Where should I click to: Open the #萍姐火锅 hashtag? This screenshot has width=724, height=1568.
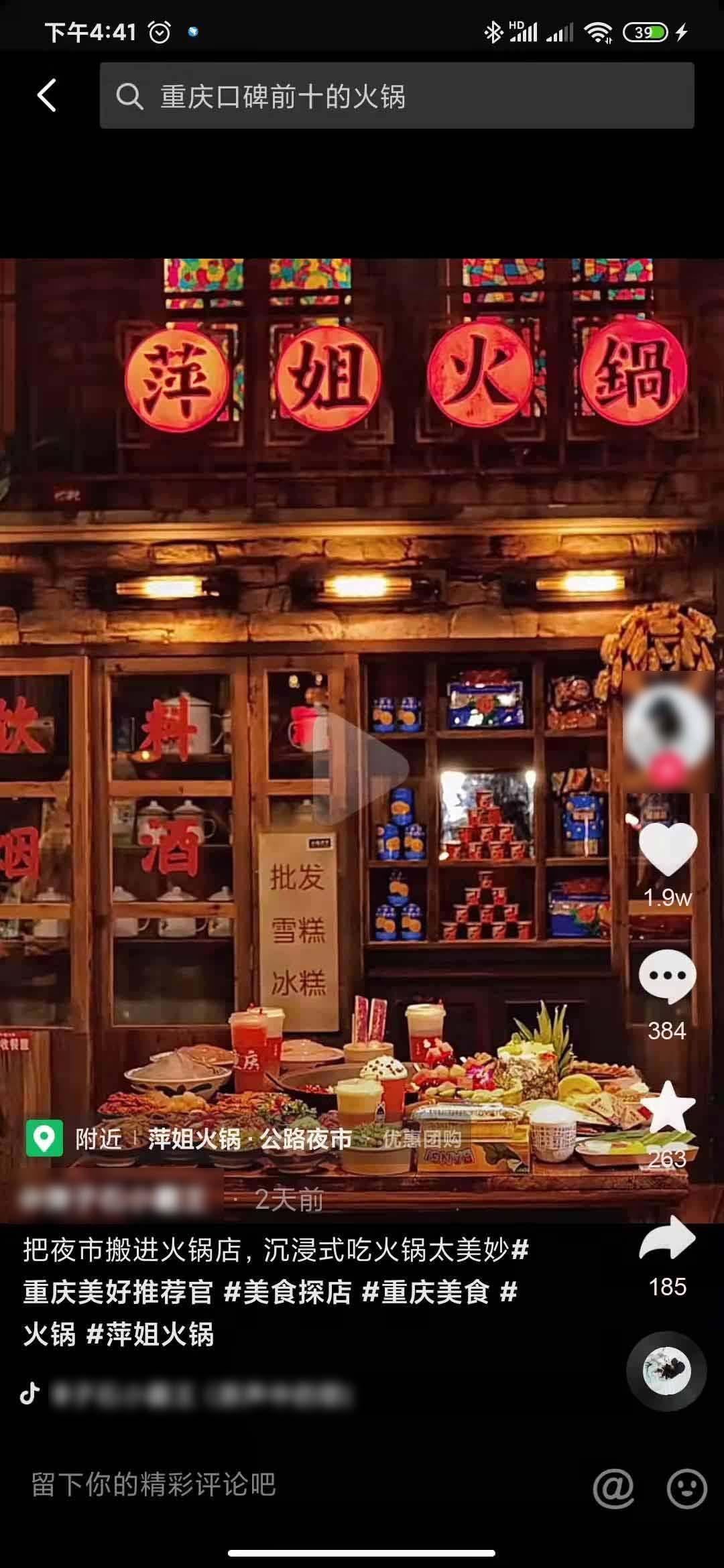point(150,1335)
